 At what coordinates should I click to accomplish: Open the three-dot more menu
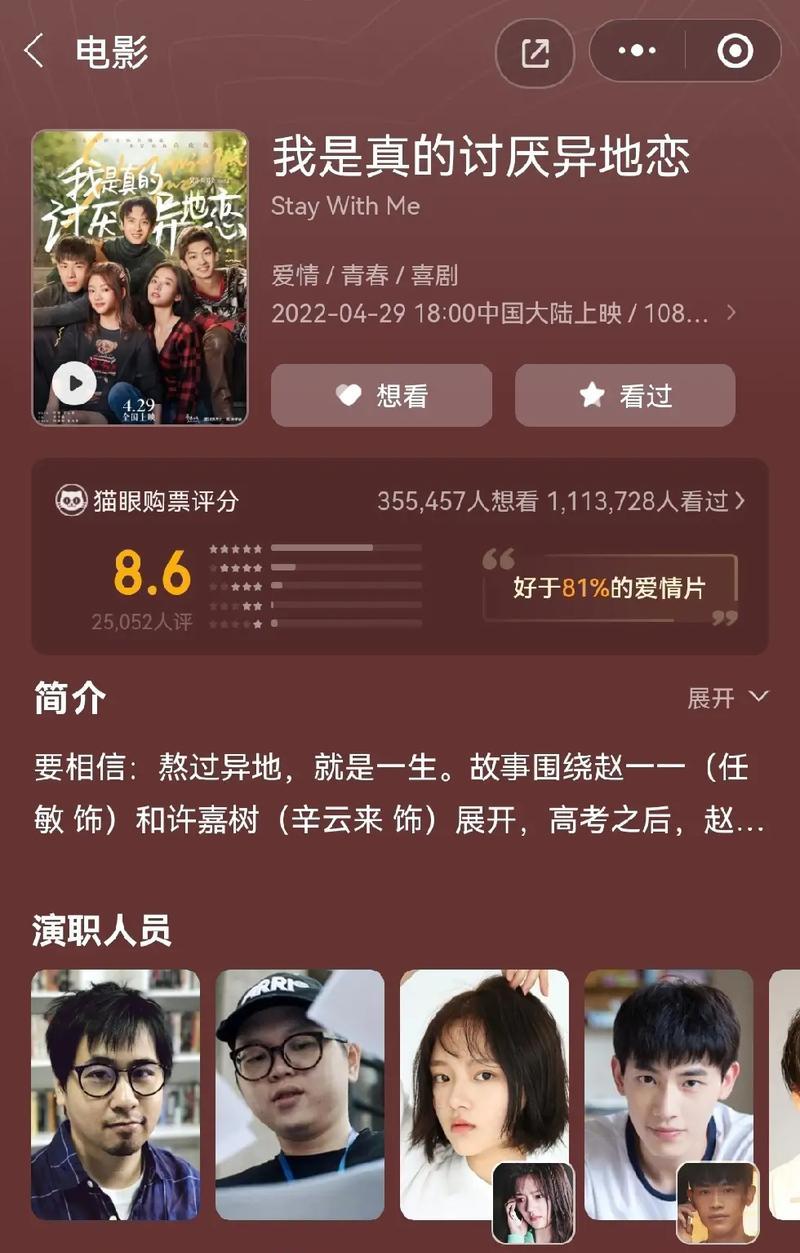(x=637, y=51)
